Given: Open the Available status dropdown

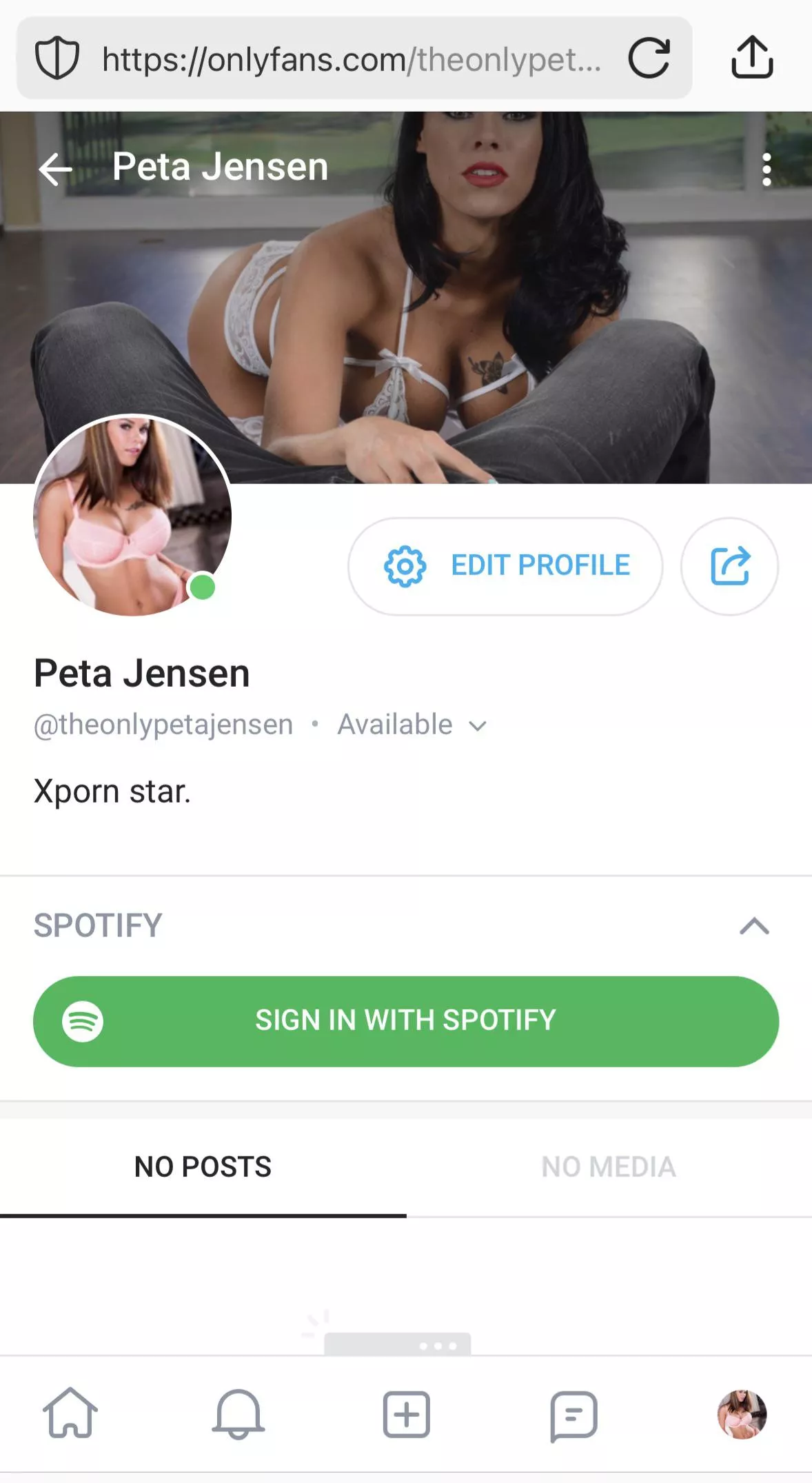Looking at the screenshot, I should pos(412,725).
